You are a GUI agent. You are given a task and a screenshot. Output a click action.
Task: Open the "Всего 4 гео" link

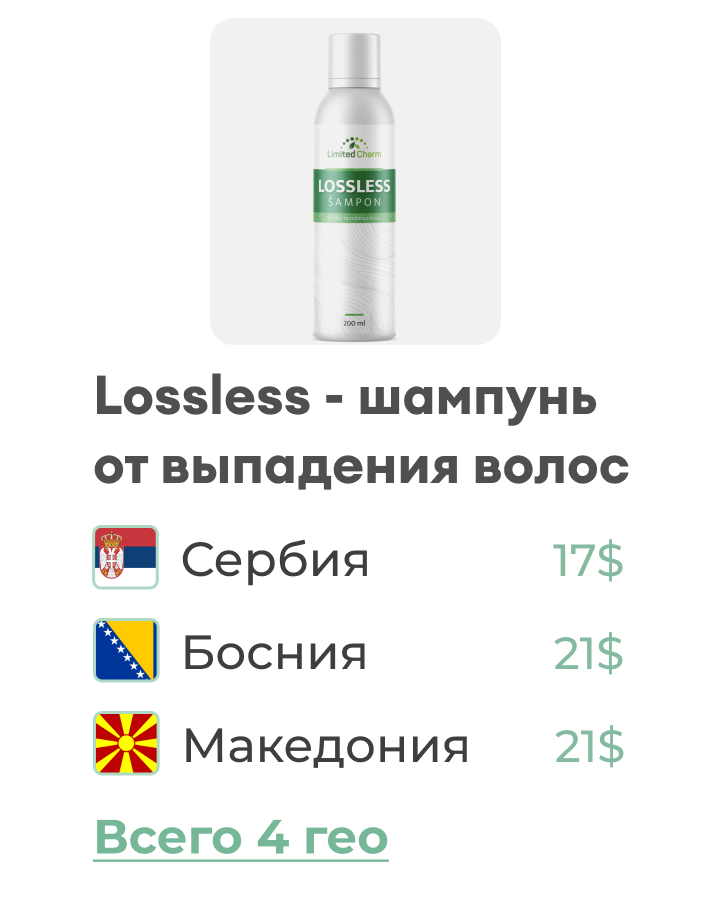pos(241,837)
